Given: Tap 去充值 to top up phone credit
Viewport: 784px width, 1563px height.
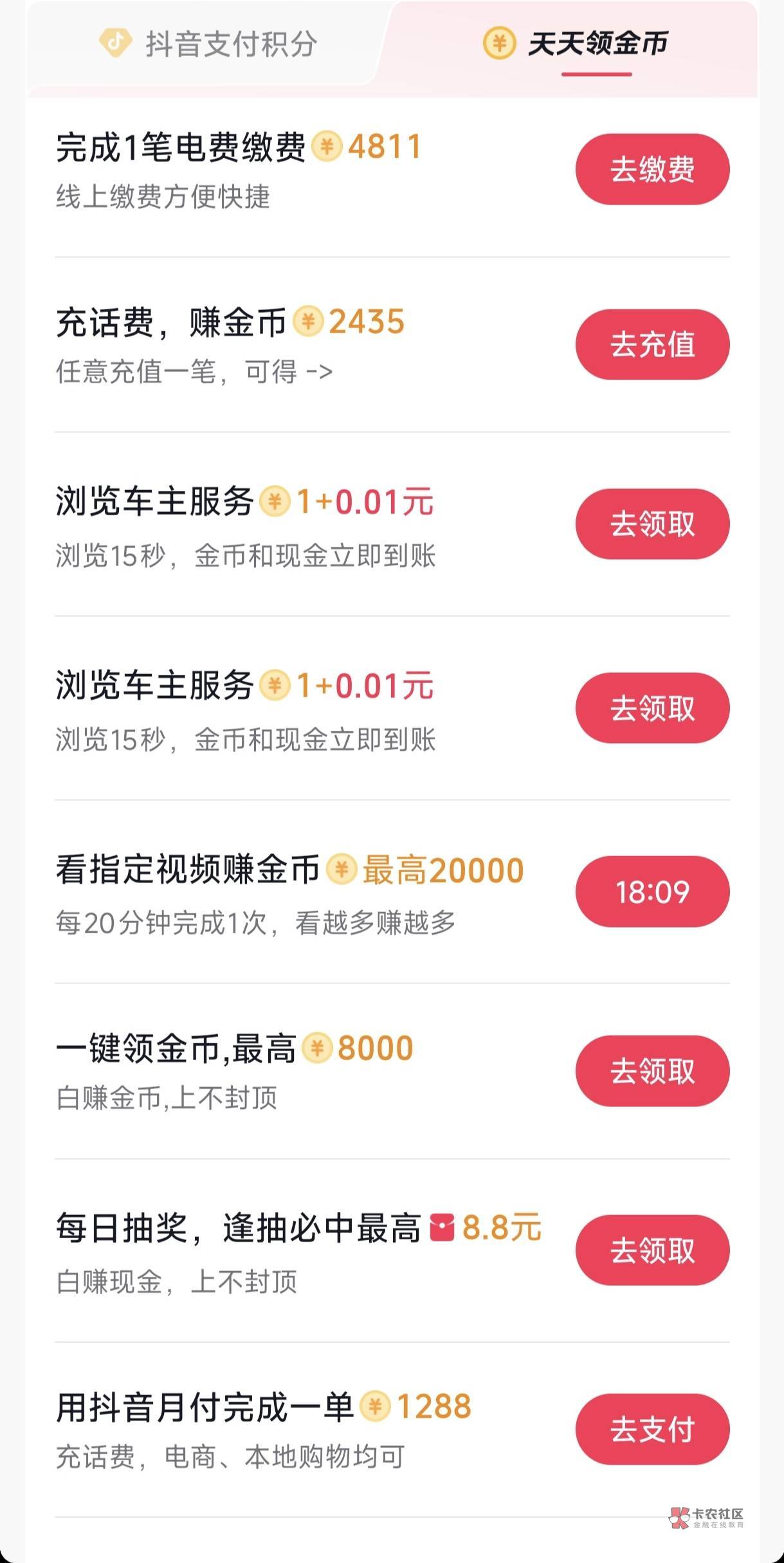Looking at the screenshot, I should pyautogui.click(x=652, y=344).
